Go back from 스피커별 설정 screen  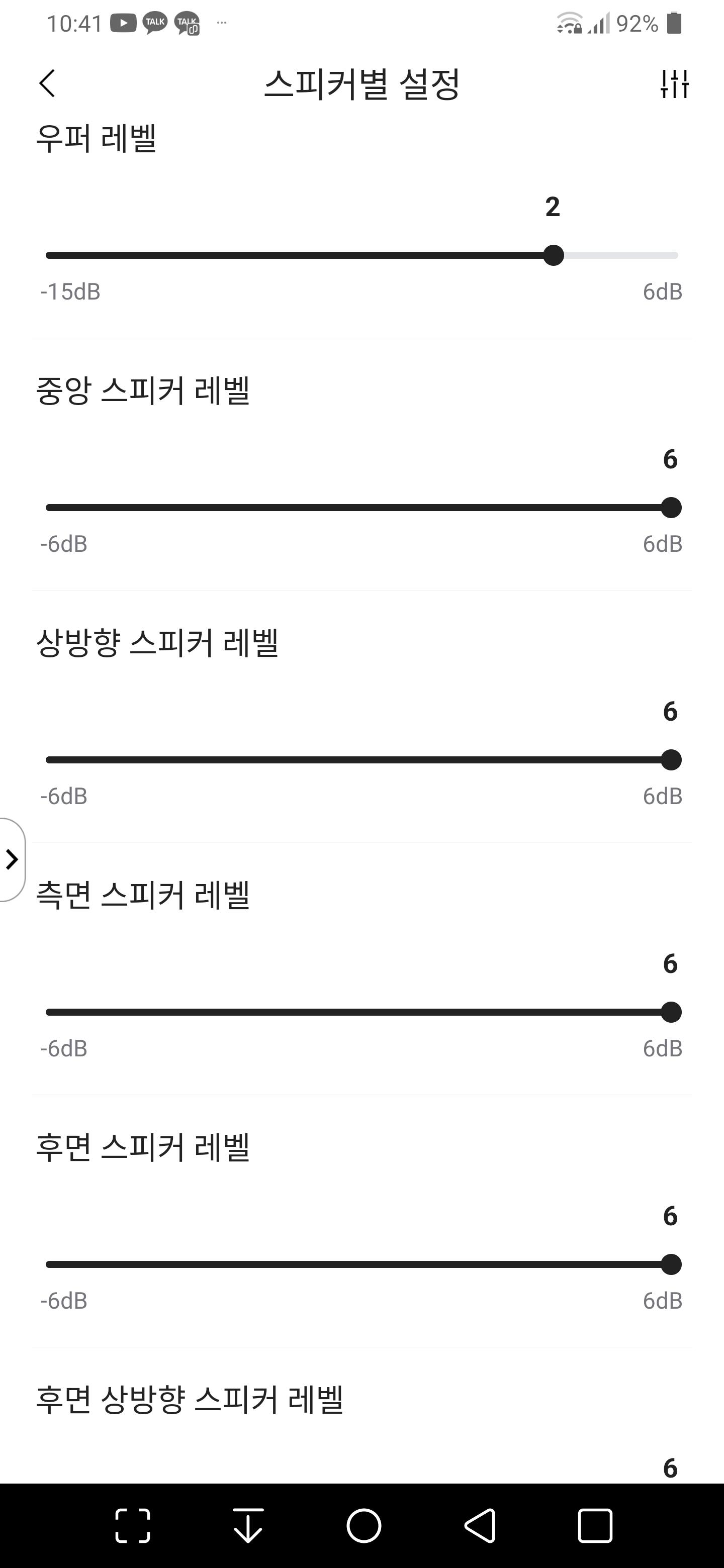[x=47, y=83]
